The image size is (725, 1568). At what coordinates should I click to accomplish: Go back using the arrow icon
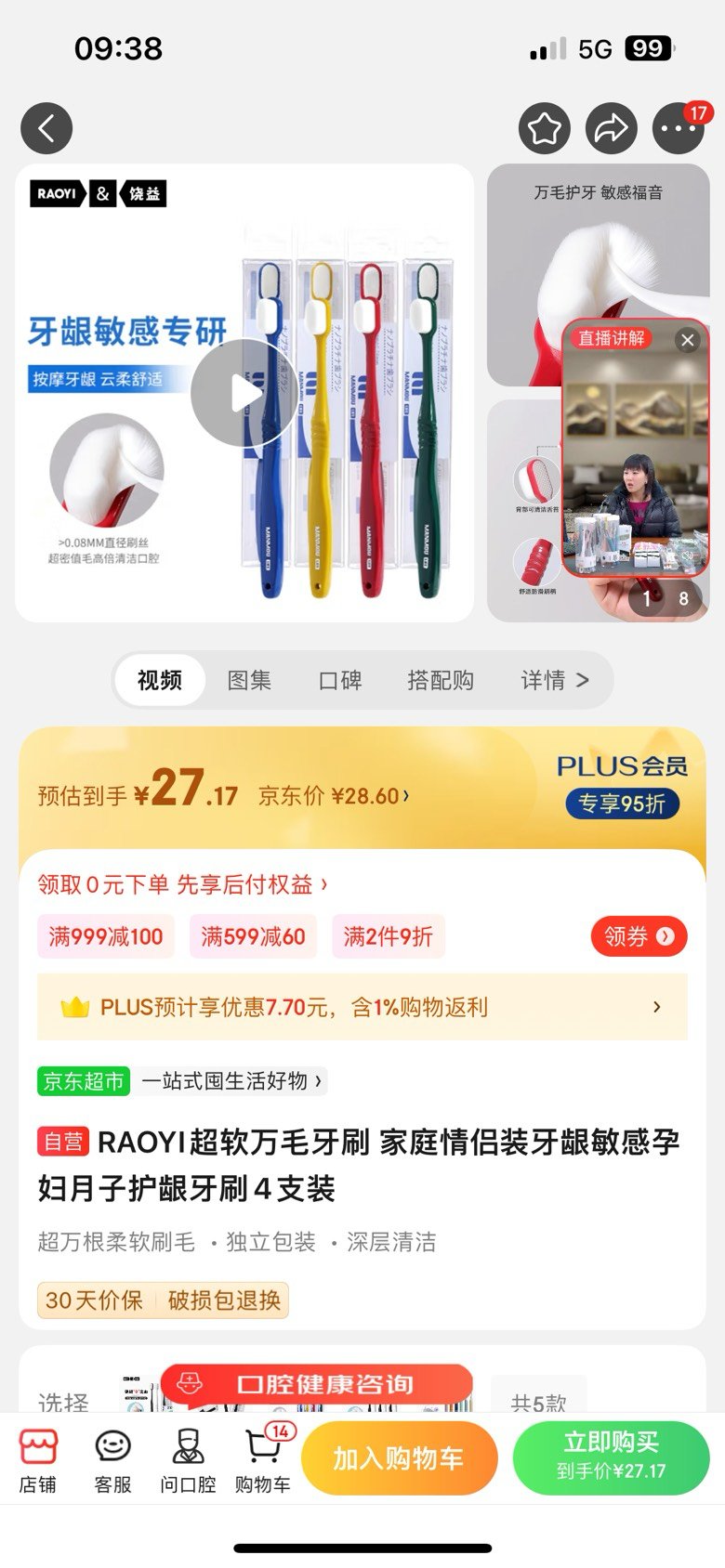(46, 128)
